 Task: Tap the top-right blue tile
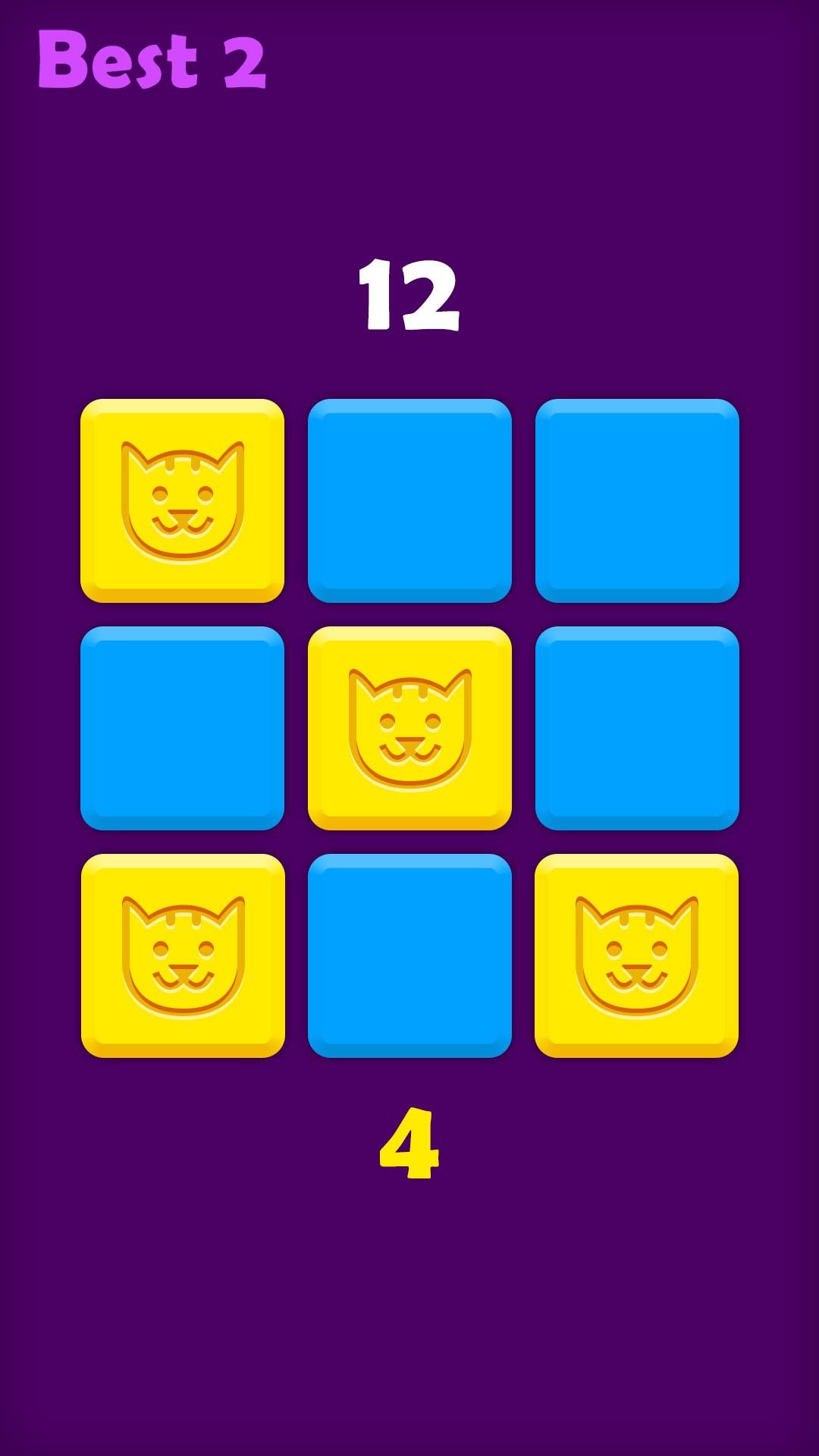637,500
